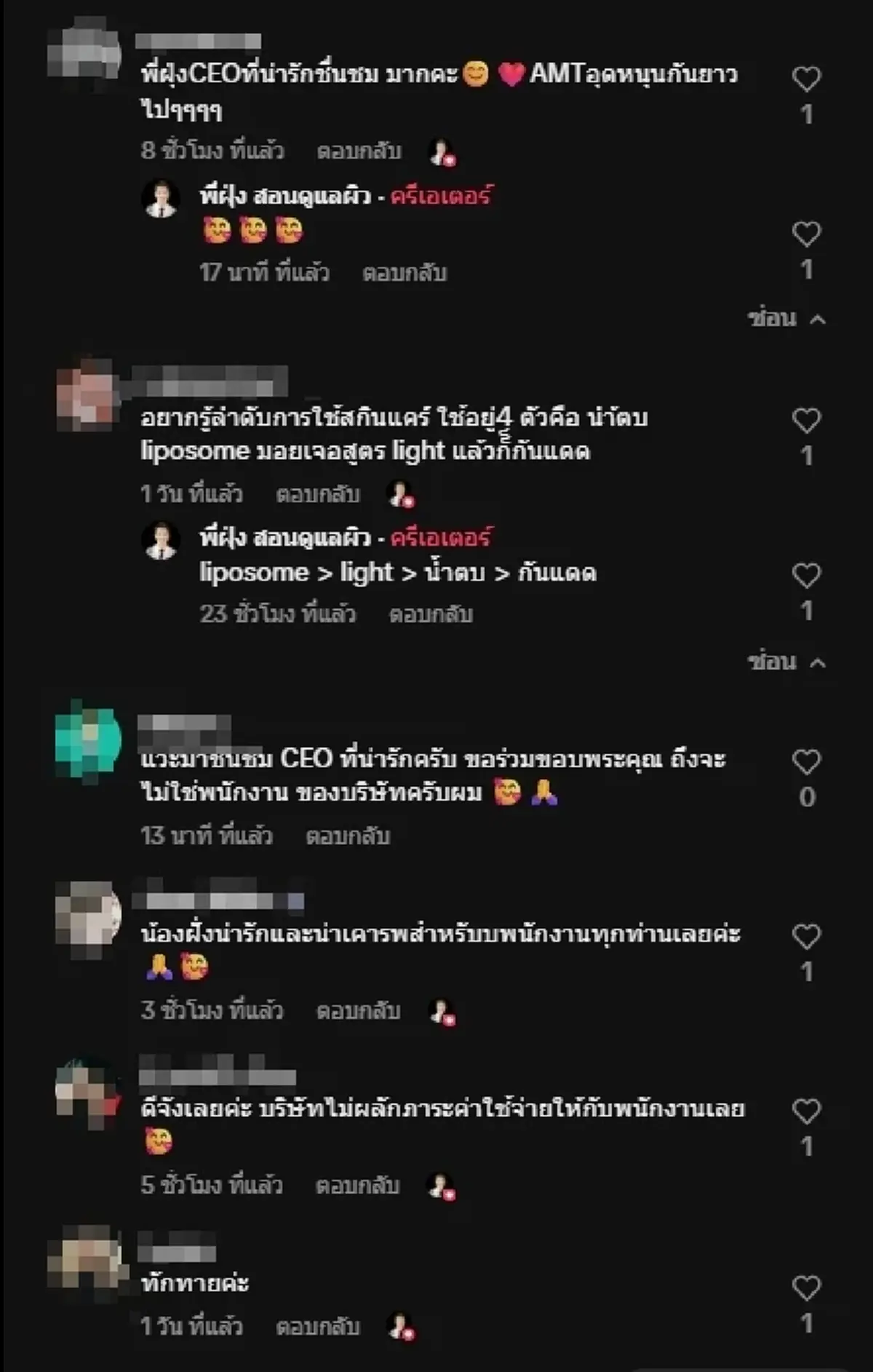Reply to the skincare order question comment
This screenshot has height=1372, width=873.
[x=318, y=494]
